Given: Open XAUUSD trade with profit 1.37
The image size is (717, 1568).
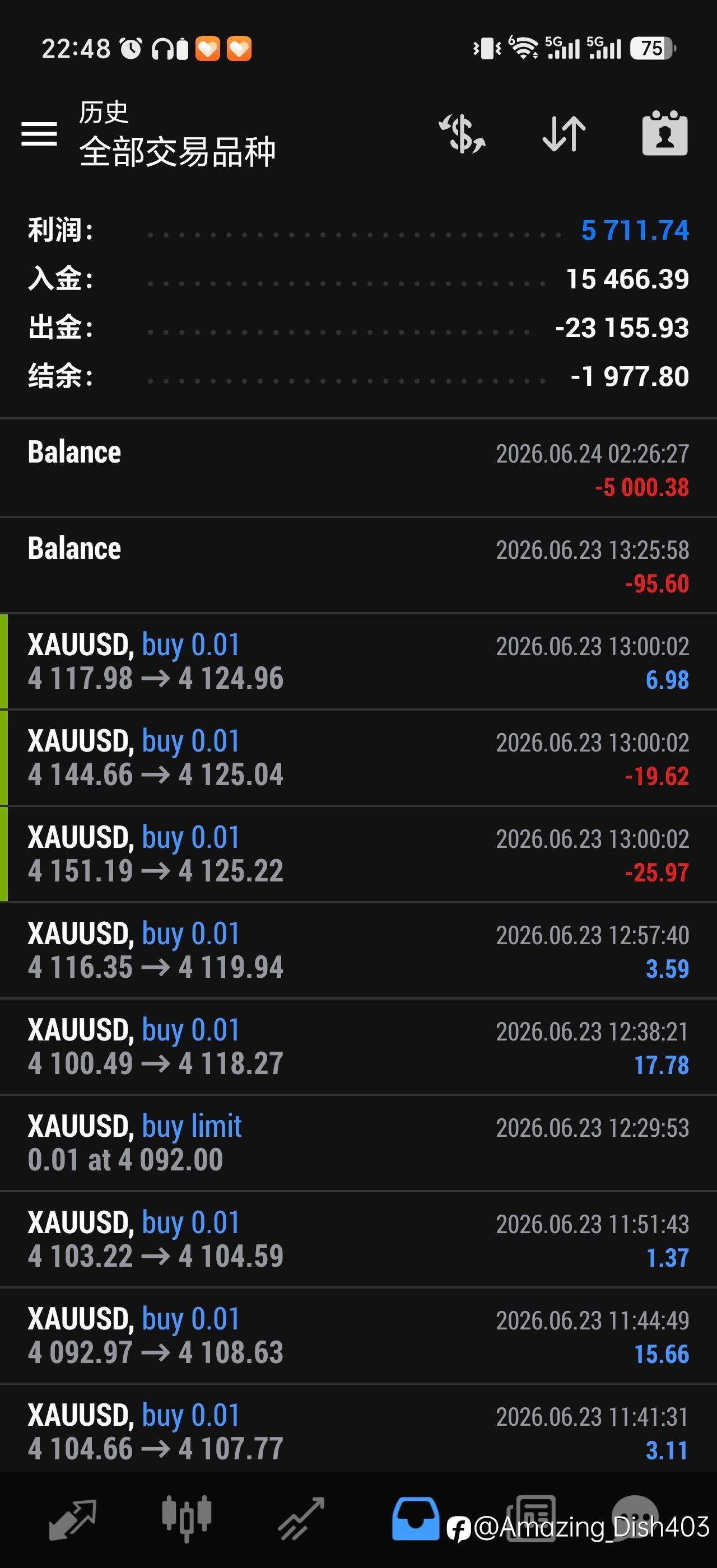Looking at the screenshot, I should 358,1239.
